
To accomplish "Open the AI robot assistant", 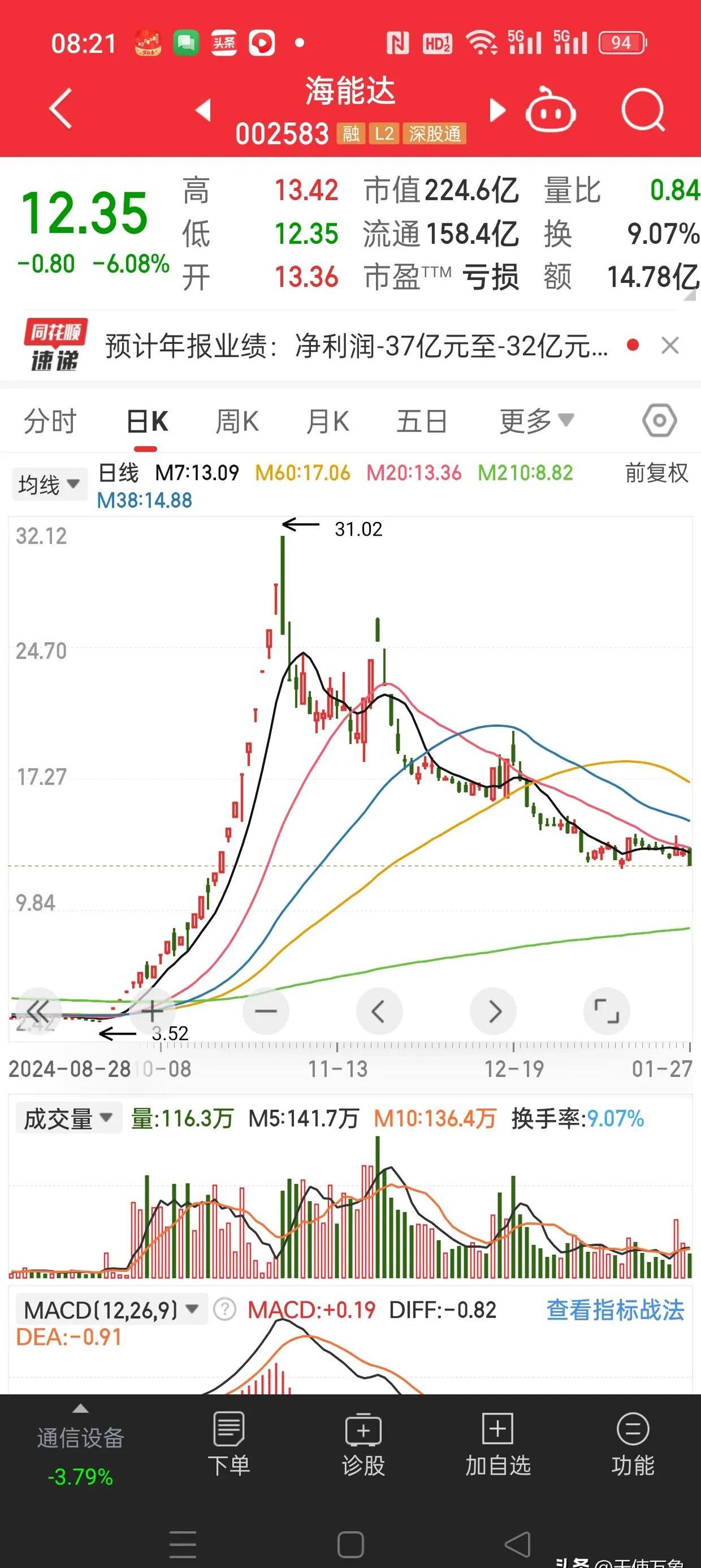I will [549, 110].
